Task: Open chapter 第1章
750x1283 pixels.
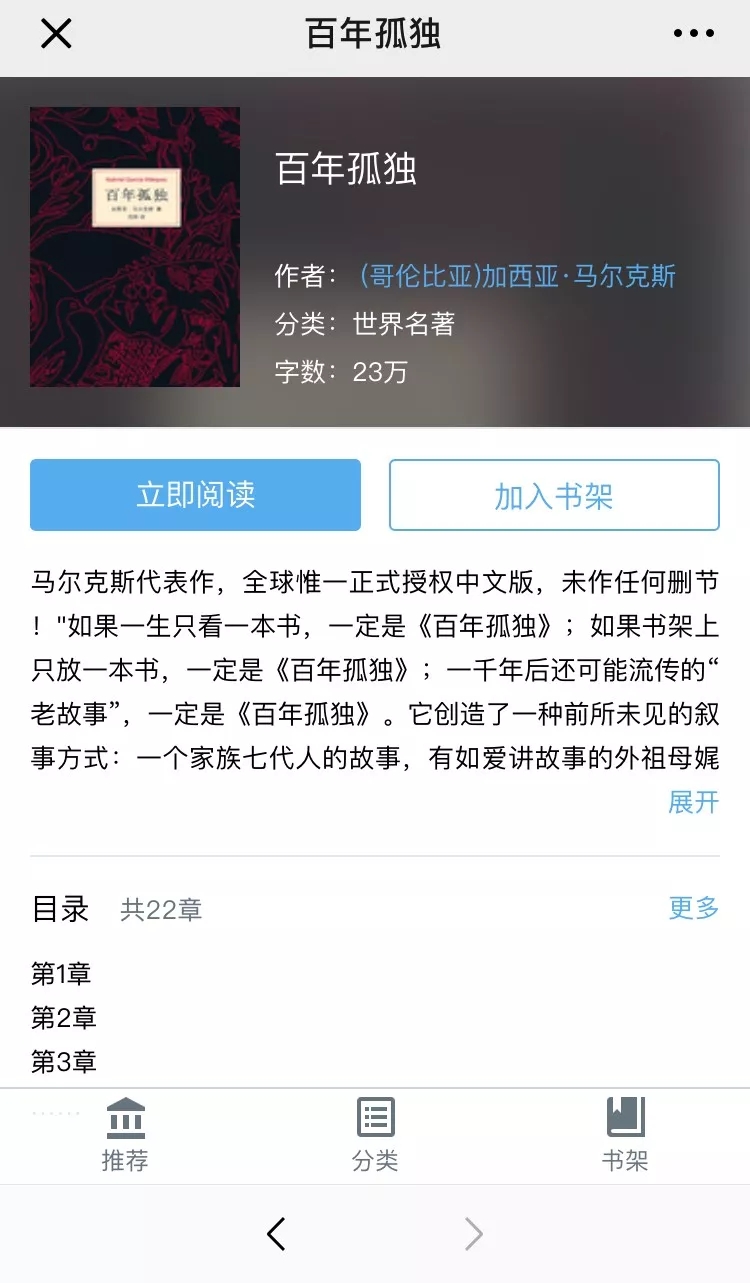Action: (61, 973)
